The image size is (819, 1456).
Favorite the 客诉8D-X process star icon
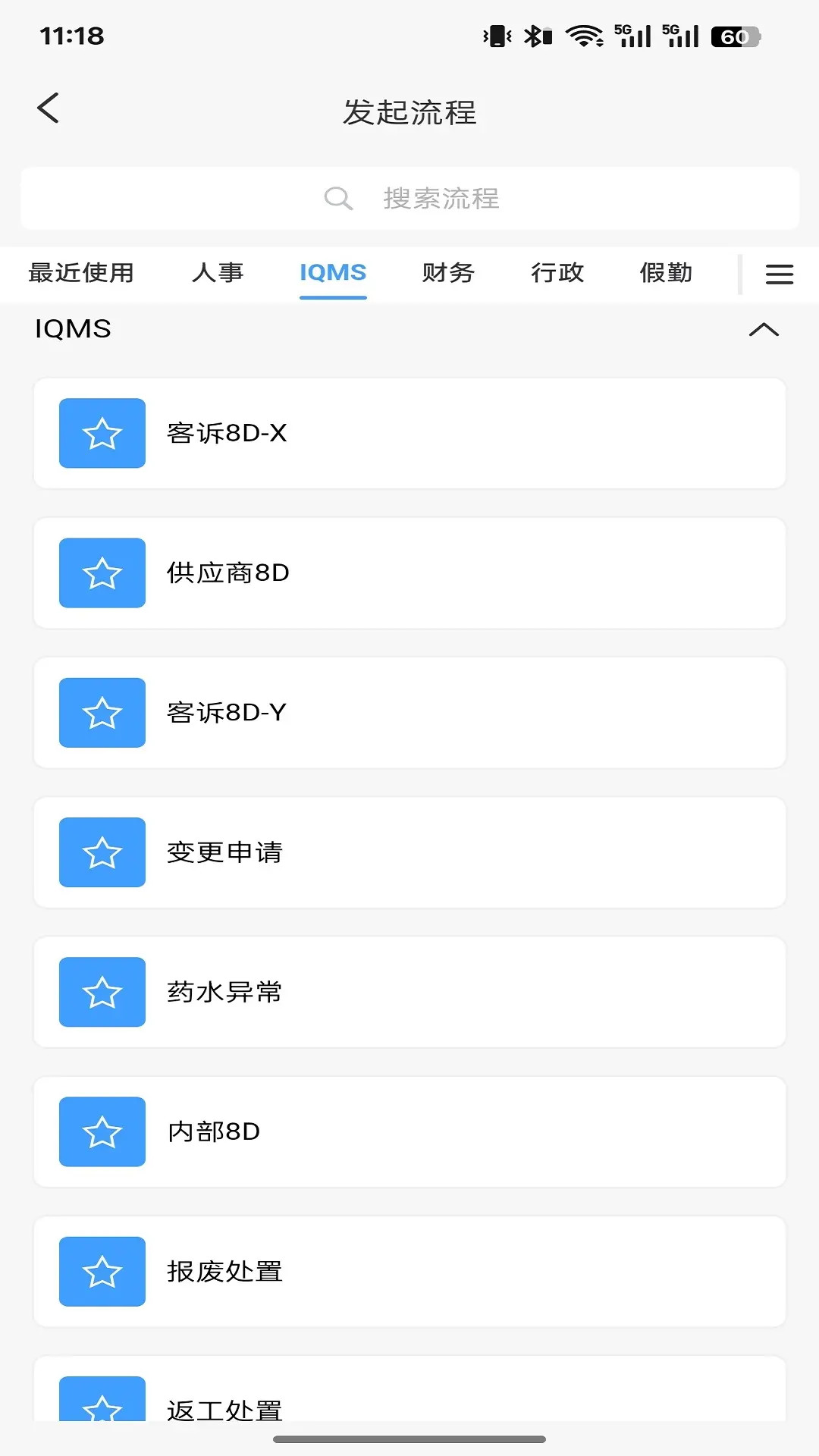coord(102,433)
